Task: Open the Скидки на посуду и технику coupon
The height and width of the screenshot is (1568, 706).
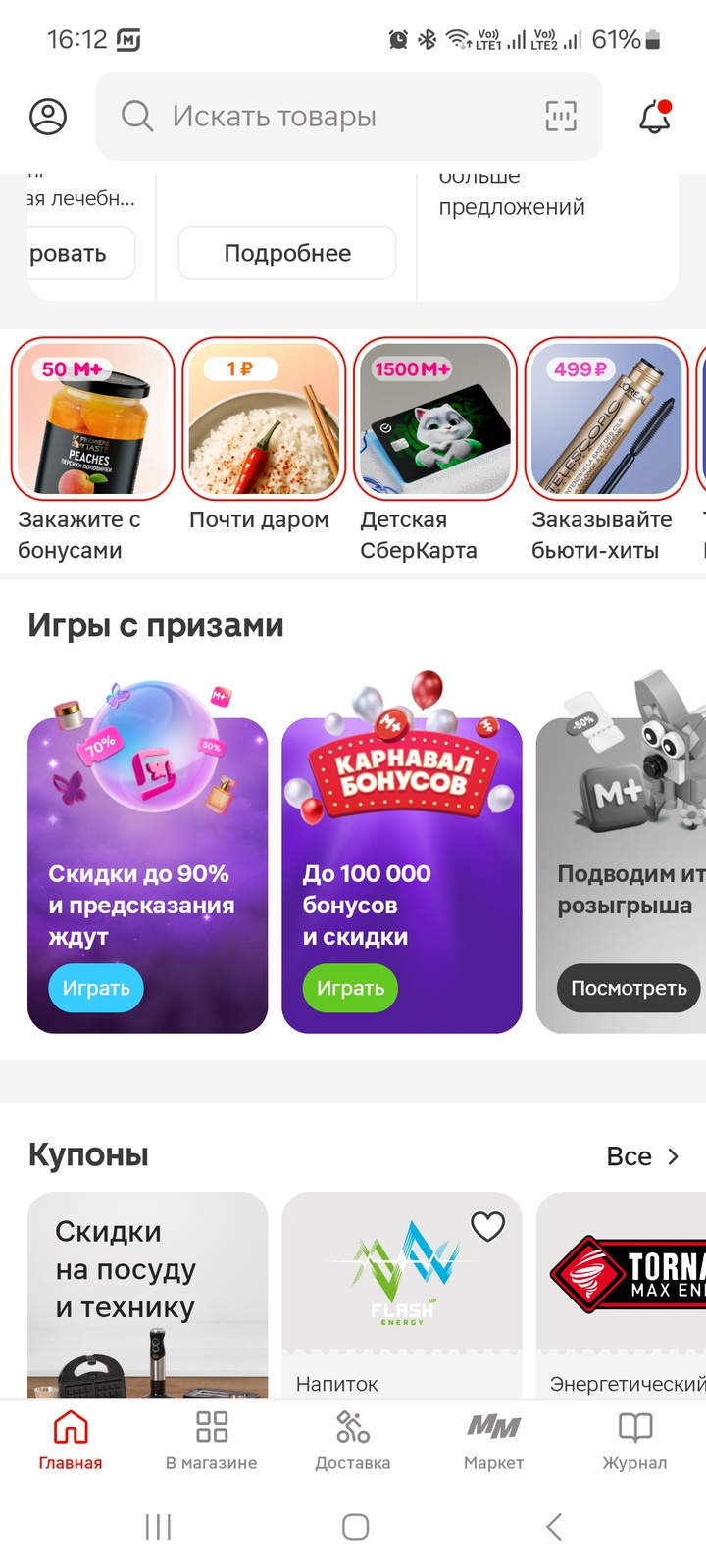Action: tap(147, 1294)
